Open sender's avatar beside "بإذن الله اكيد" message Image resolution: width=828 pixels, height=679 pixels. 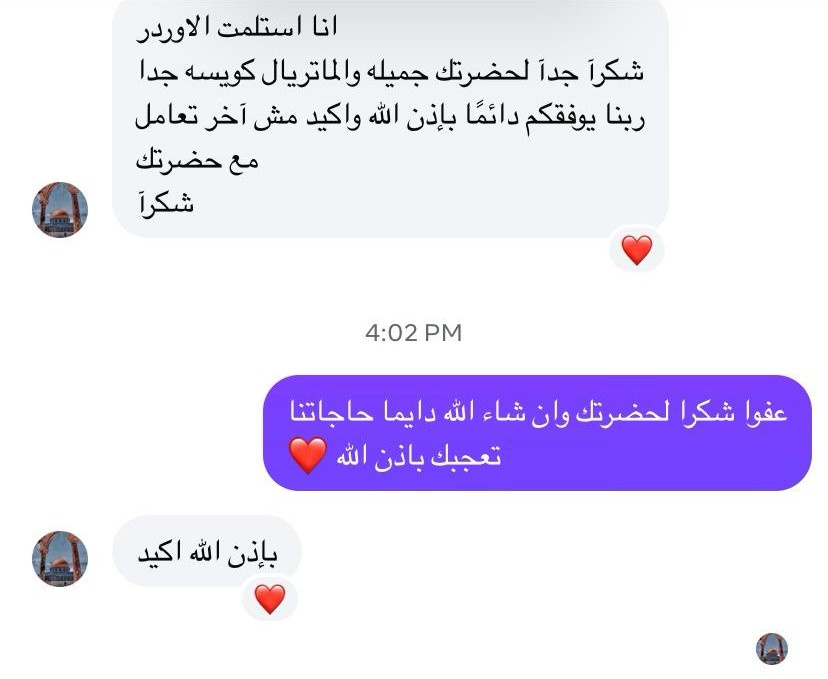(61, 558)
